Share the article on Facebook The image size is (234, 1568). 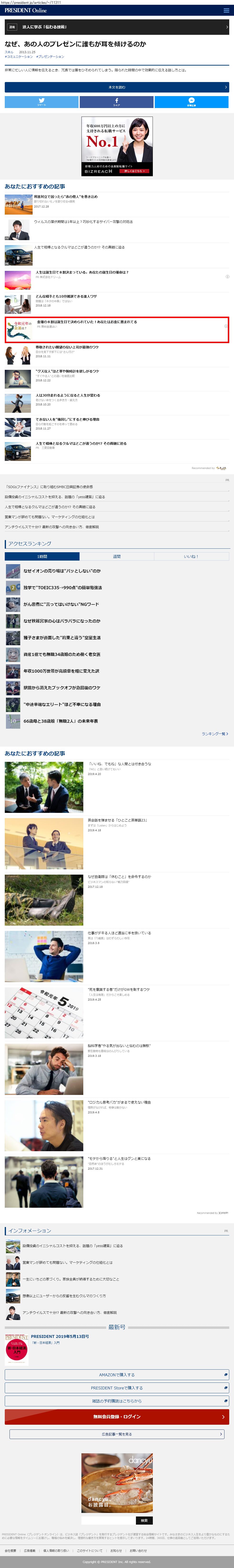point(117,102)
